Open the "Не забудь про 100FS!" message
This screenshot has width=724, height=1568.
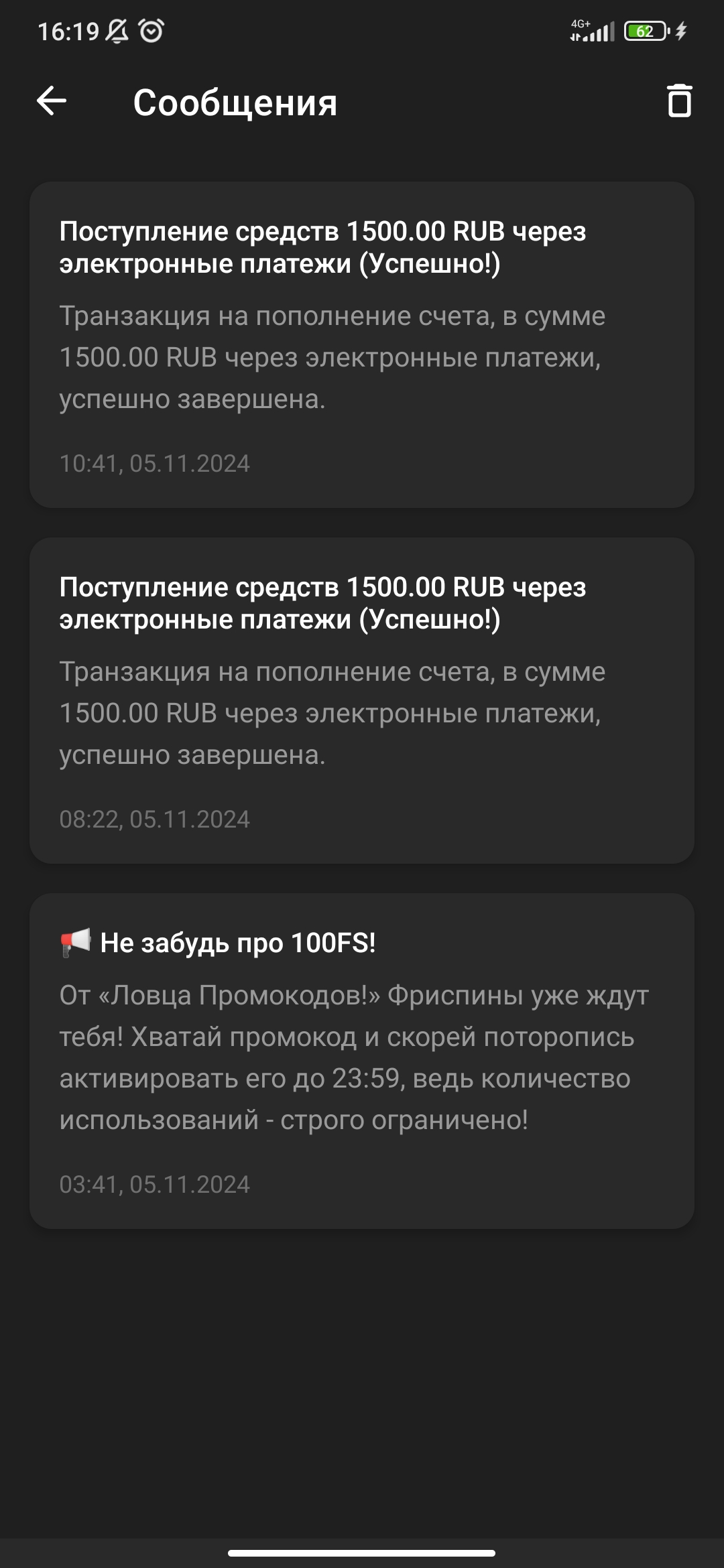(362, 1061)
